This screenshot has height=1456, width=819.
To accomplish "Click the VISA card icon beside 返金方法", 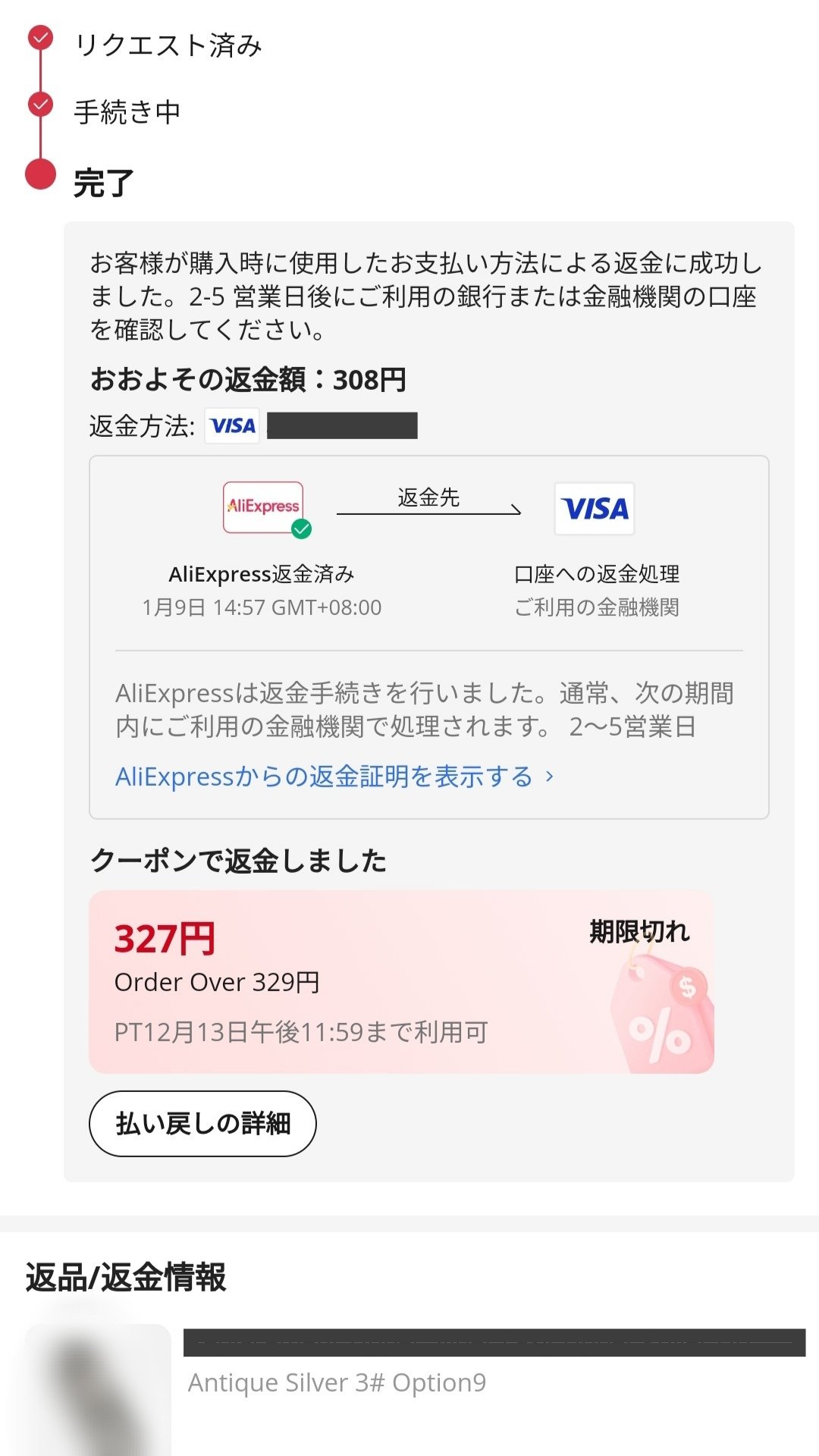I will click(233, 425).
